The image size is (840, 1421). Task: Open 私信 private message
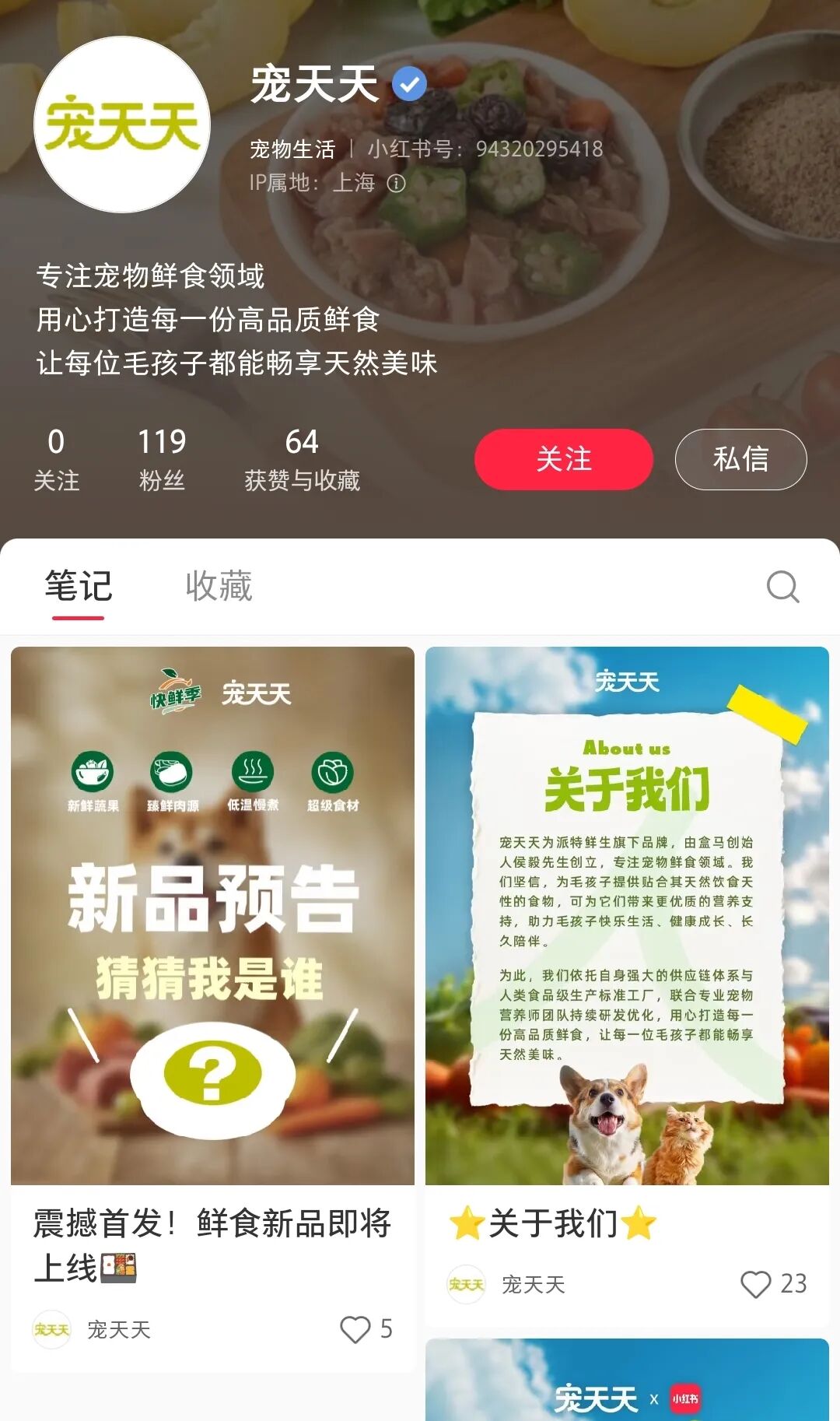(x=740, y=459)
